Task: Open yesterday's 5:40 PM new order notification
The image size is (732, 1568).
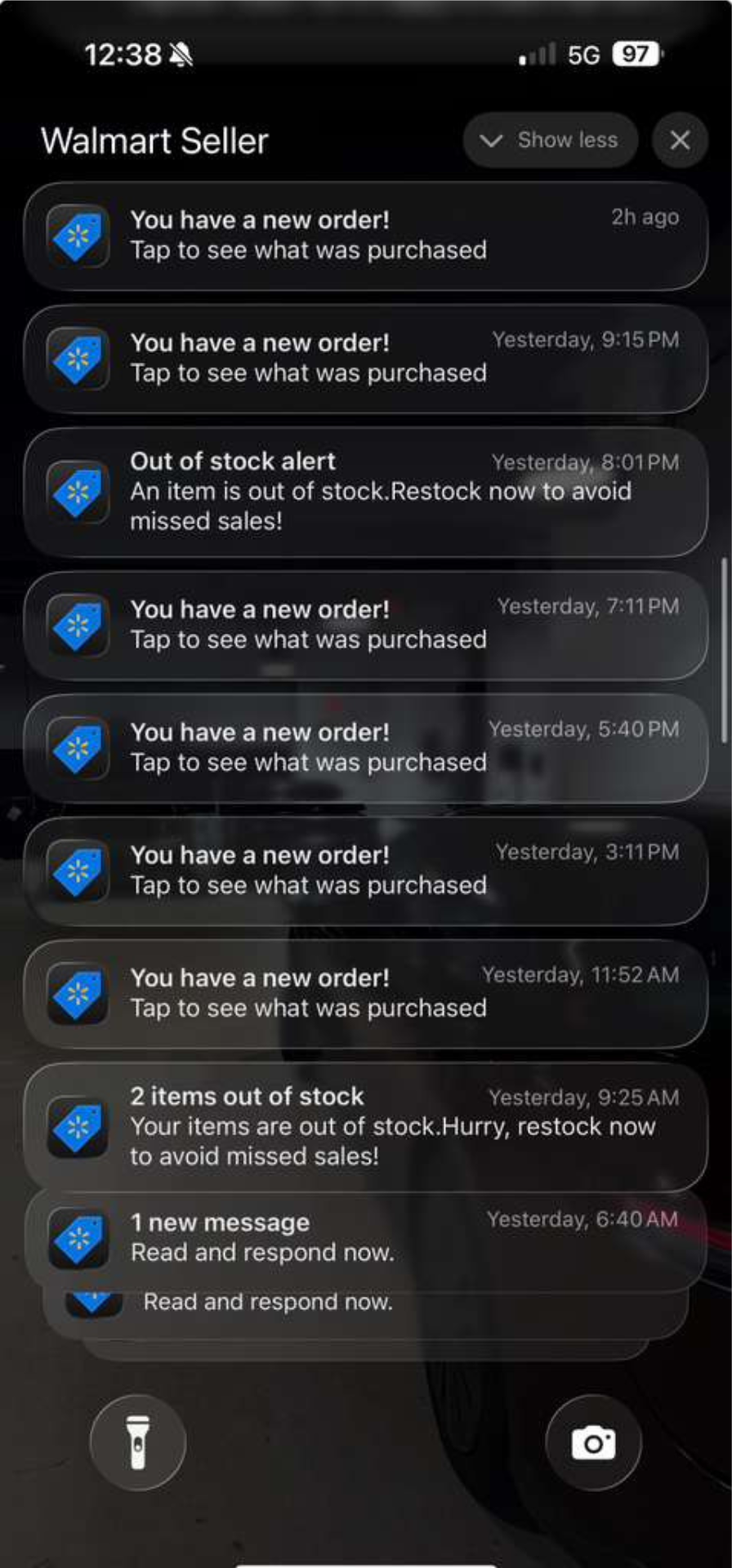Action: (366, 748)
